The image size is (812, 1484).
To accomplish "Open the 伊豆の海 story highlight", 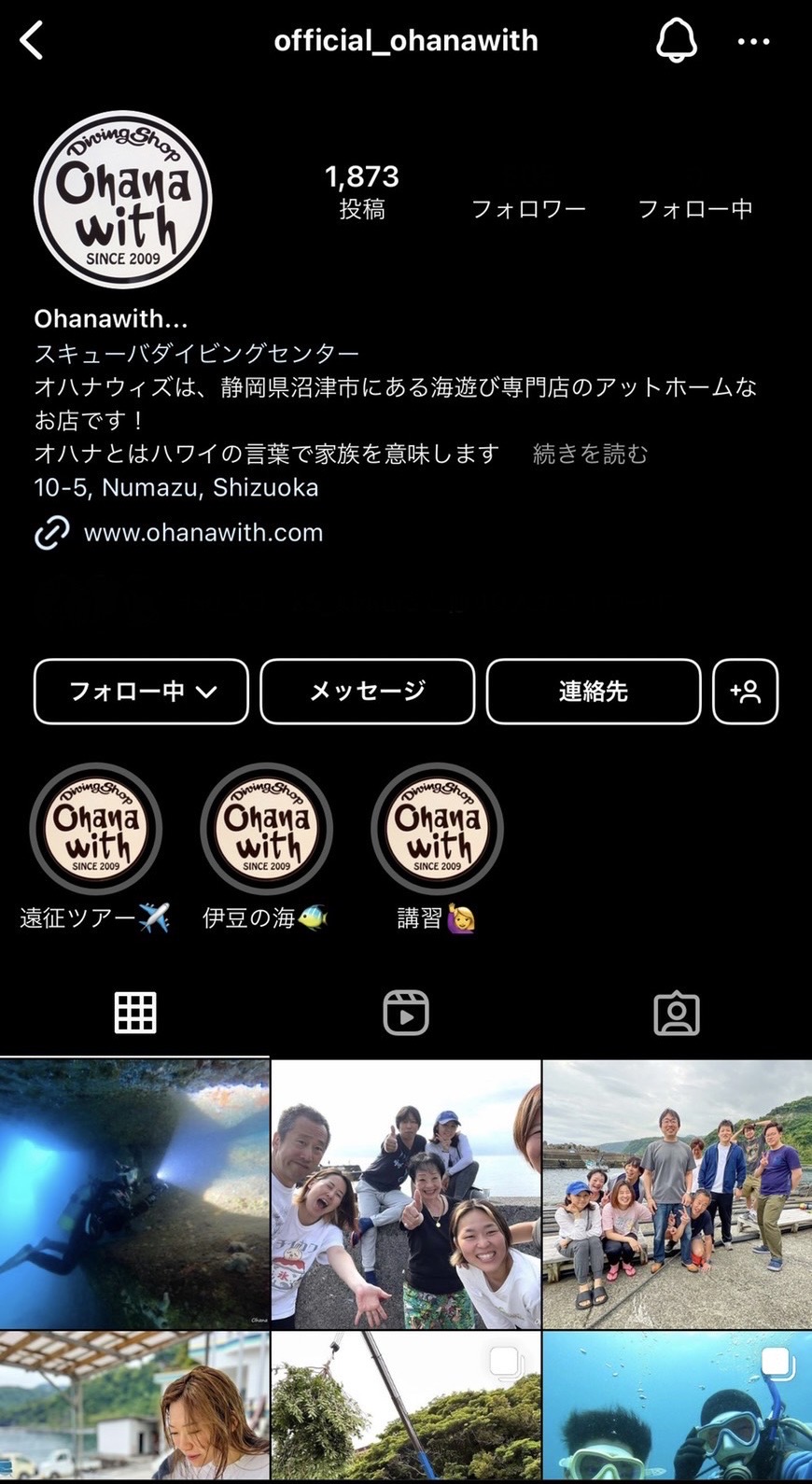I will point(267,829).
